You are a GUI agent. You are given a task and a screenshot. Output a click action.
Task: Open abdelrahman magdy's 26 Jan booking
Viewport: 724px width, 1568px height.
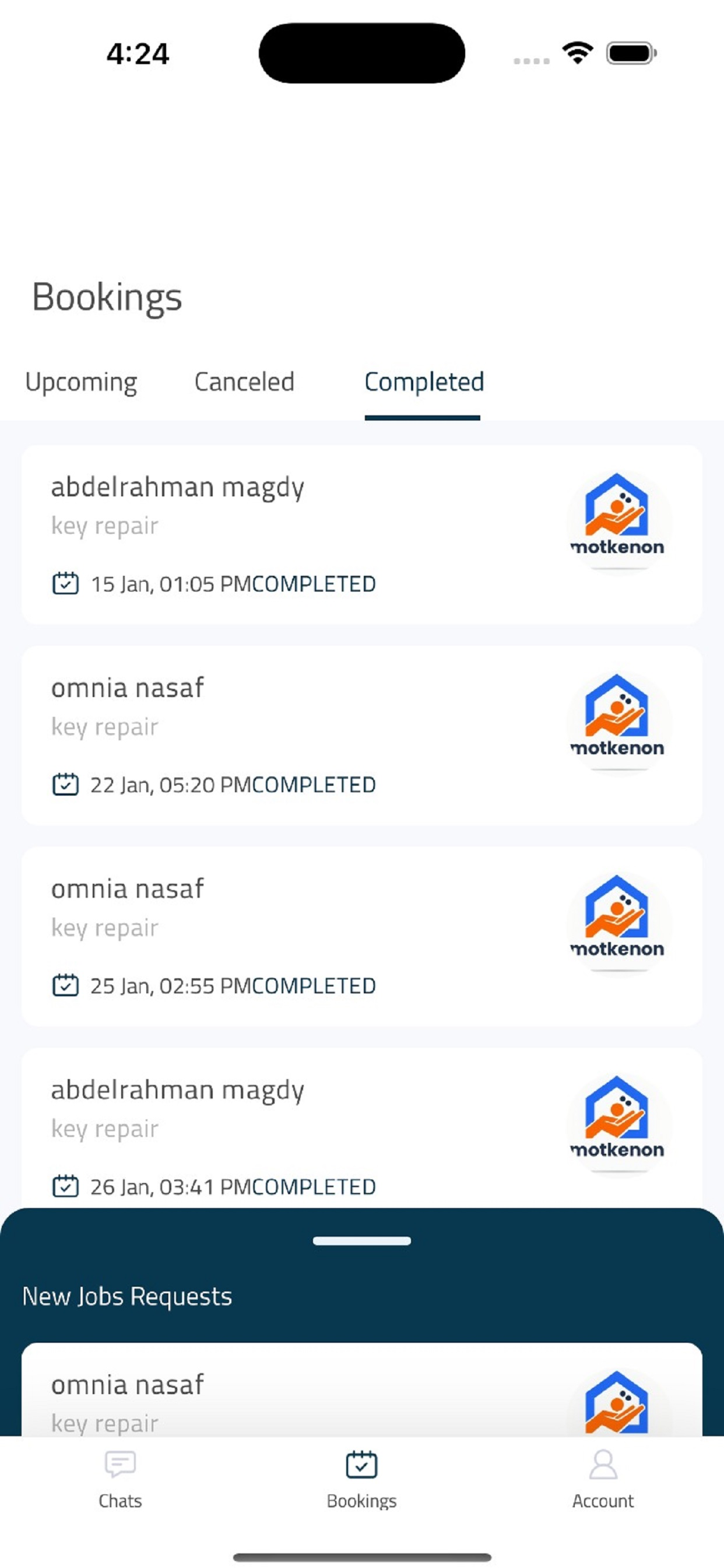(x=361, y=1128)
